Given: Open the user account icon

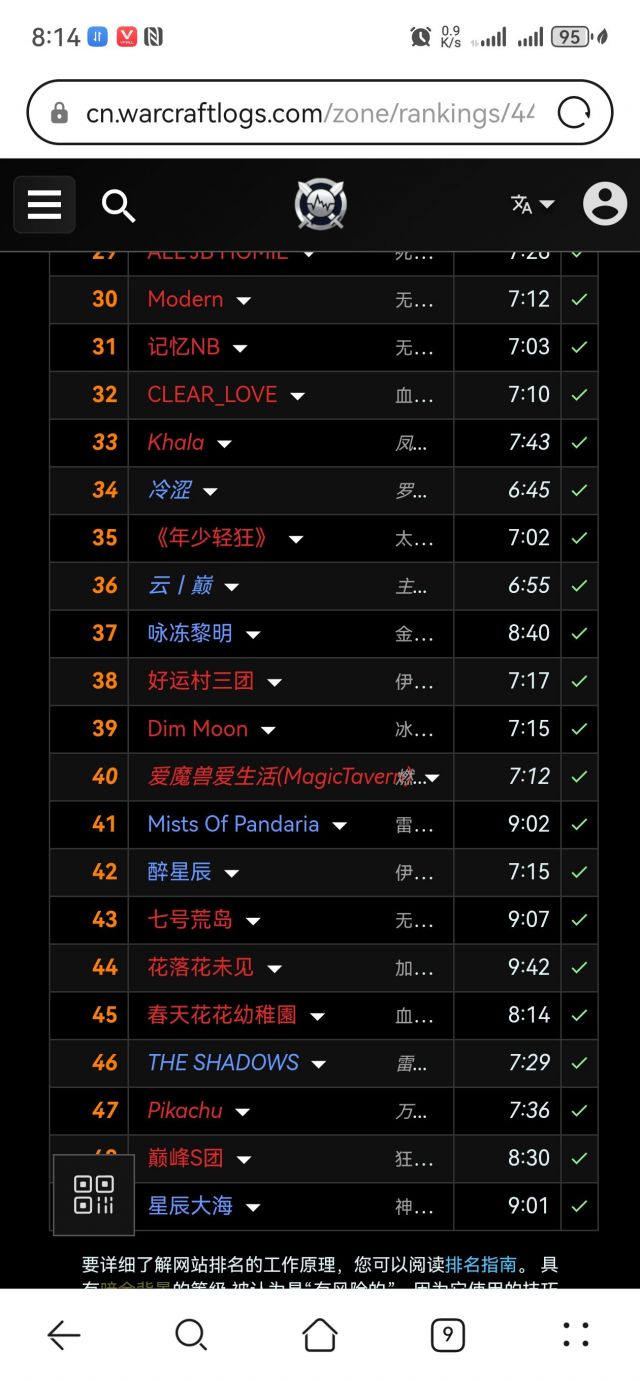Looking at the screenshot, I should tap(604, 204).
